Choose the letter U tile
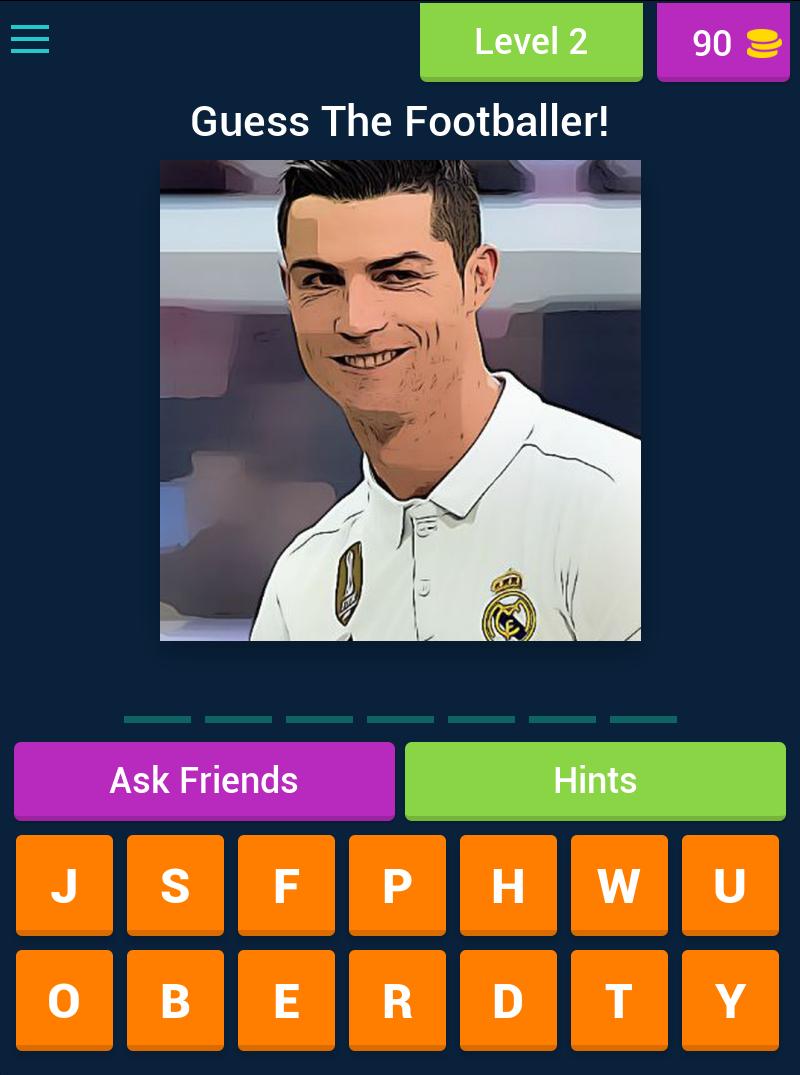This screenshot has width=800, height=1075. (730, 885)
